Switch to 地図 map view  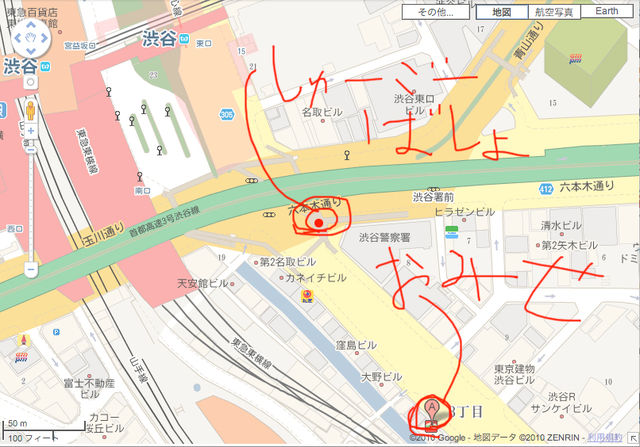point(501,12)
